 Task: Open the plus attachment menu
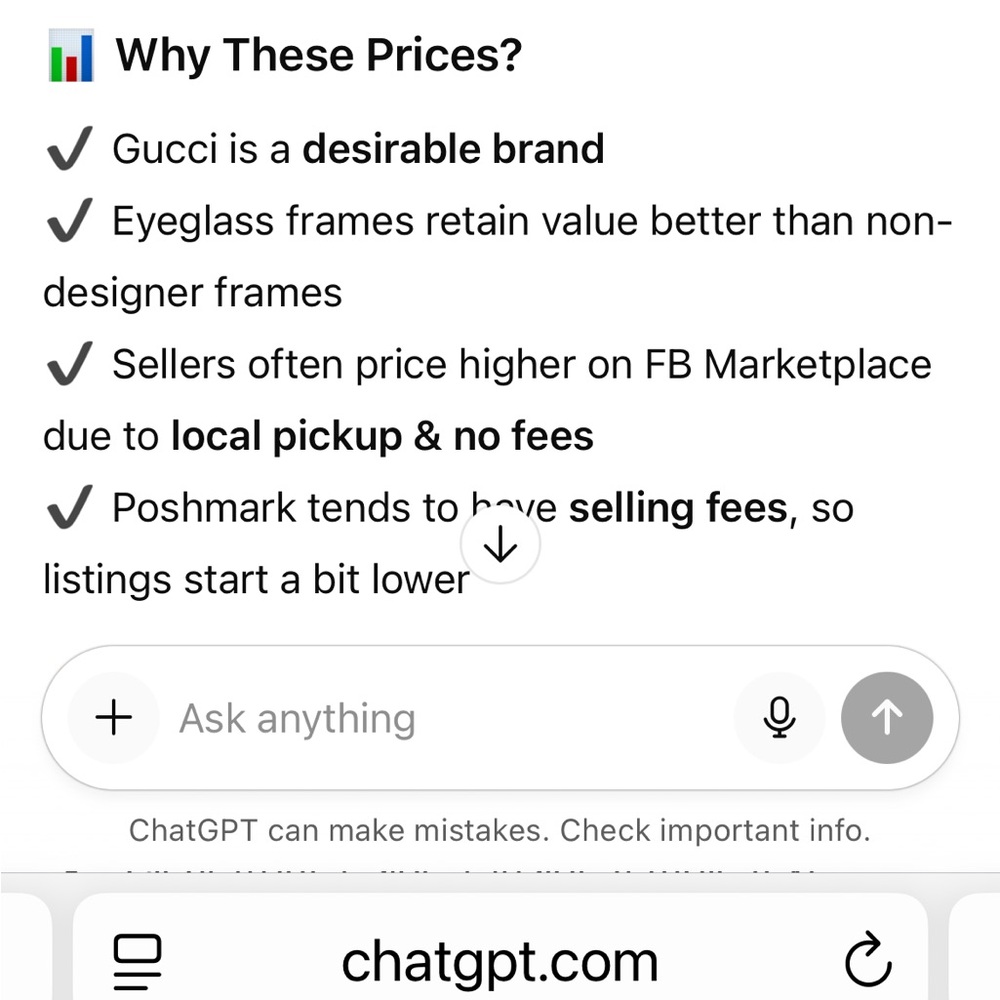(114, 717)
